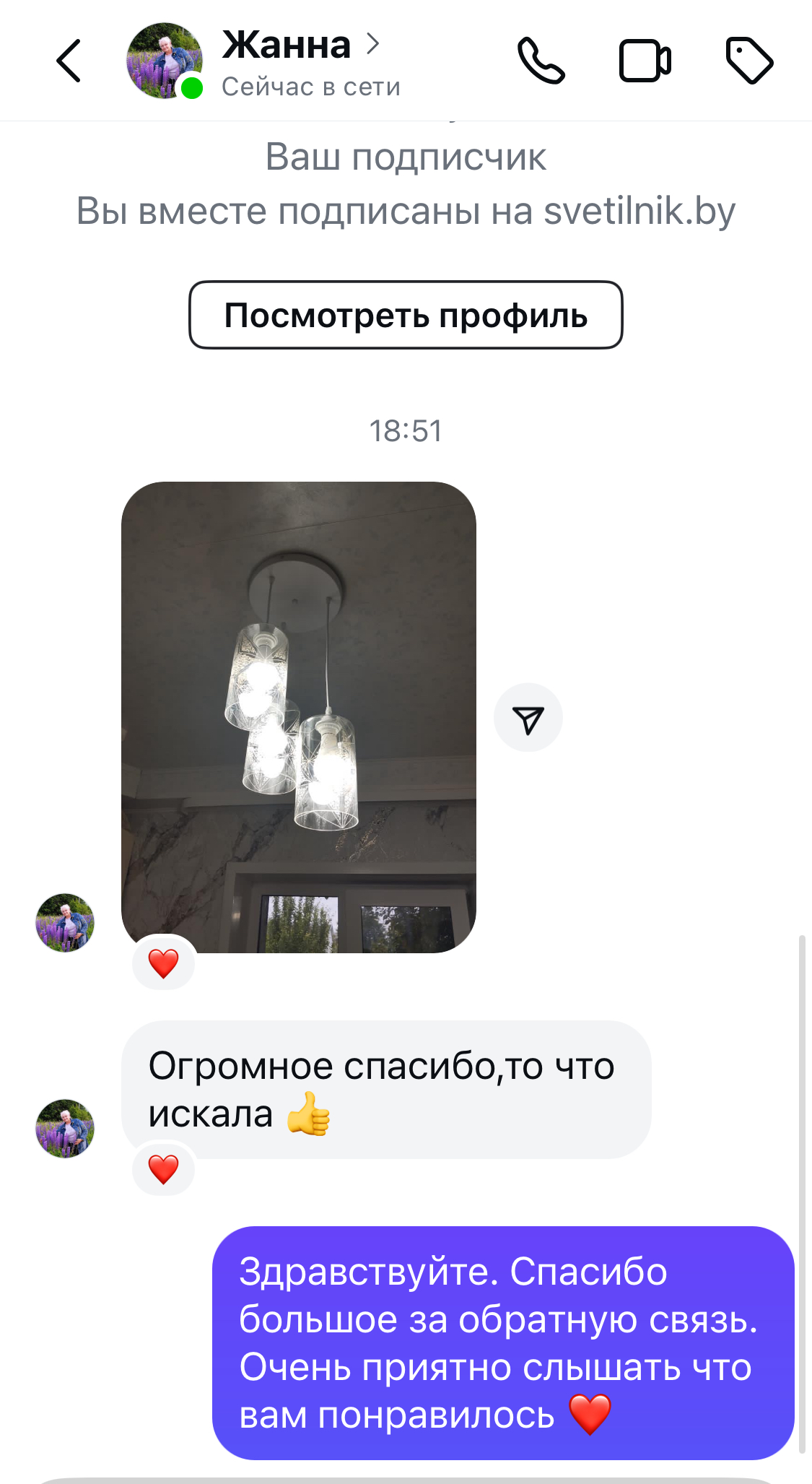Open Жанна's avatar beside the lamp photo
The width and height of the screenshot is (812, 1484).
click(65, 923)
